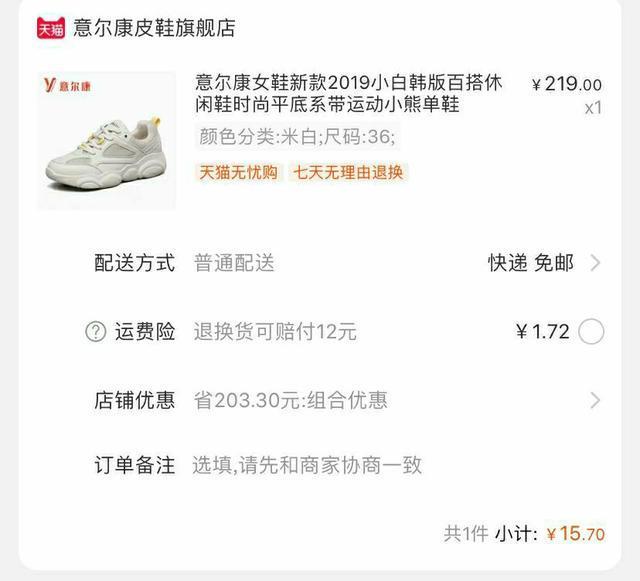Select the 运费险 ¥1.72 insurance option
The height and width of the screenshot is (581, 640).
pos(591,332)
